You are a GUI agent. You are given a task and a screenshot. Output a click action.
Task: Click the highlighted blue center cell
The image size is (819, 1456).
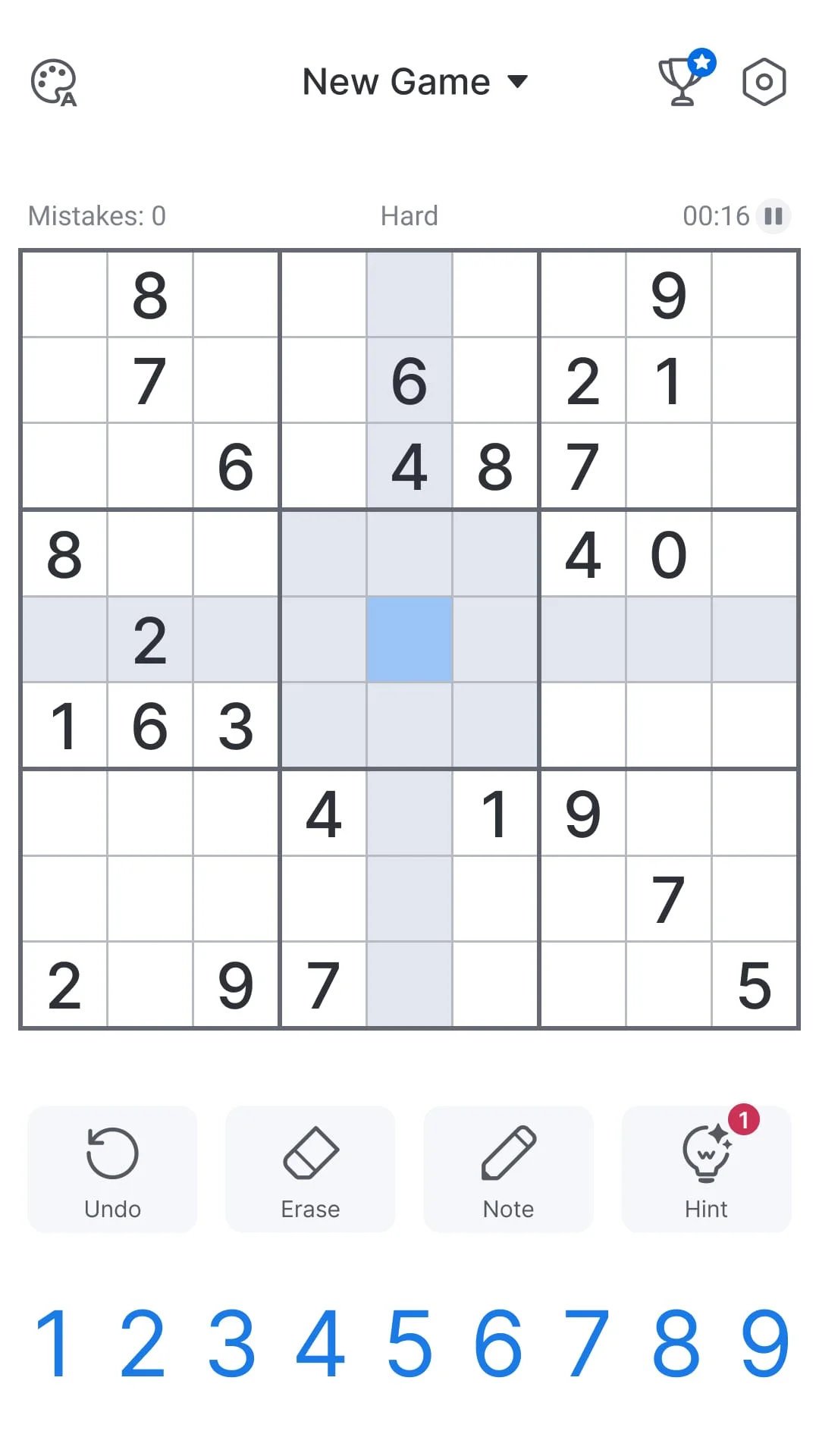(409, 639)
